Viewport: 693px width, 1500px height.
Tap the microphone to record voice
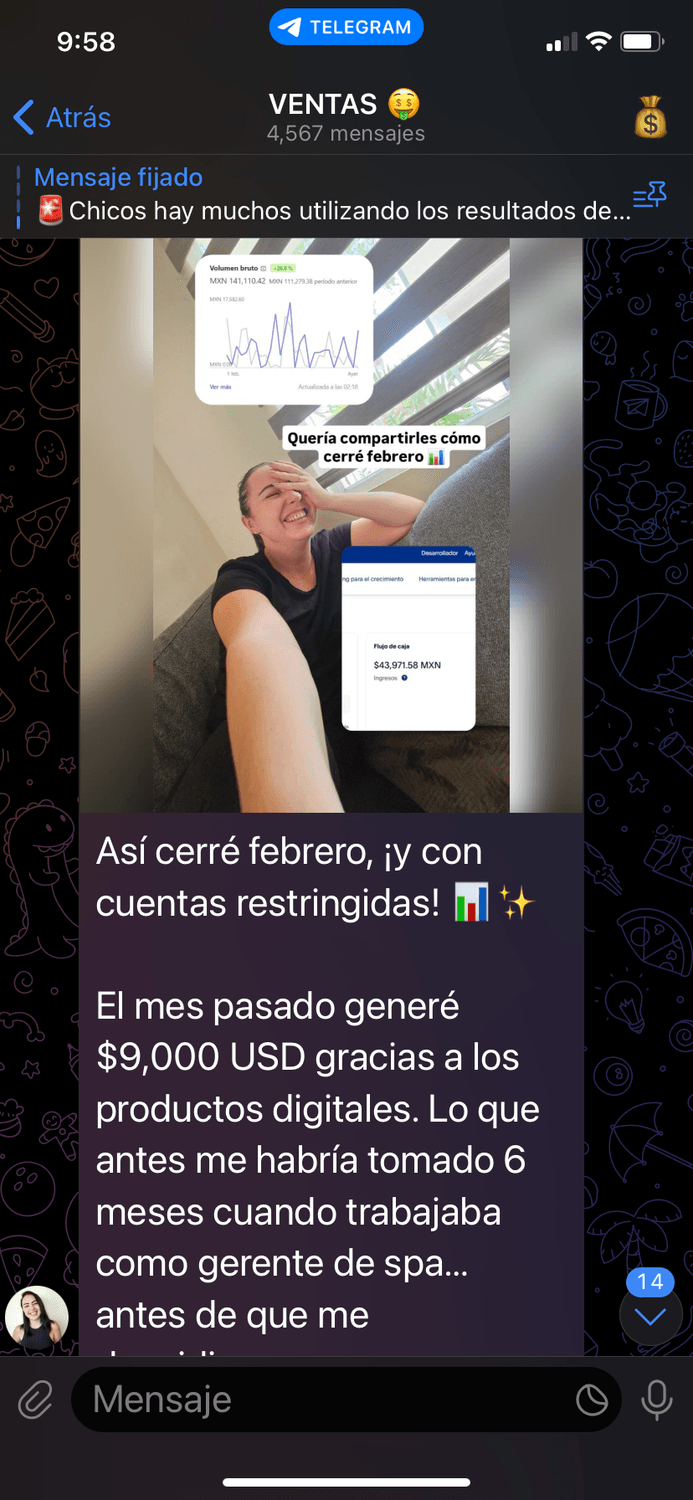coord(656,1400)
